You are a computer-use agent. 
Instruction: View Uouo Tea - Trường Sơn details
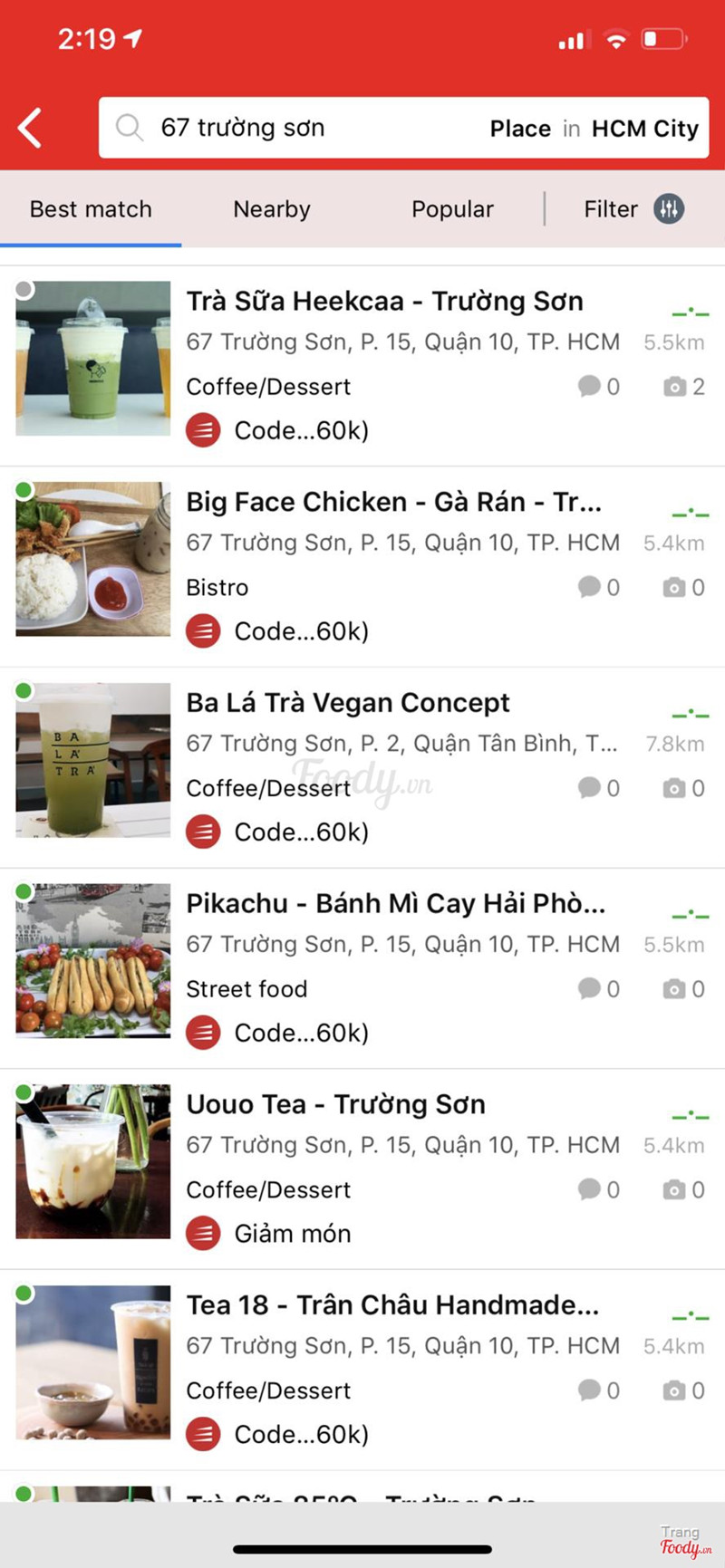tap(335, 1104)
